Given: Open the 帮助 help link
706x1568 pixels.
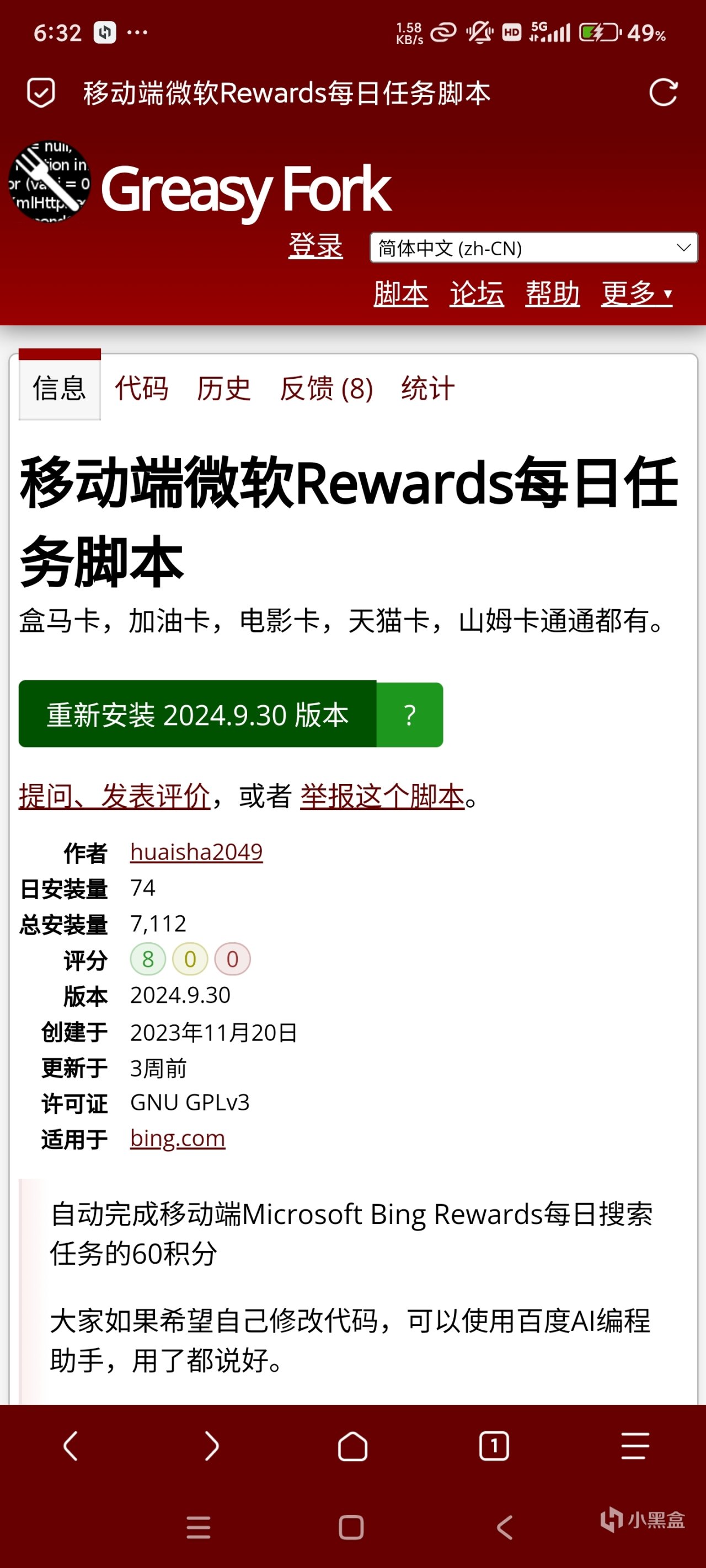Looking at the screenshot, I should click(552, 293).
